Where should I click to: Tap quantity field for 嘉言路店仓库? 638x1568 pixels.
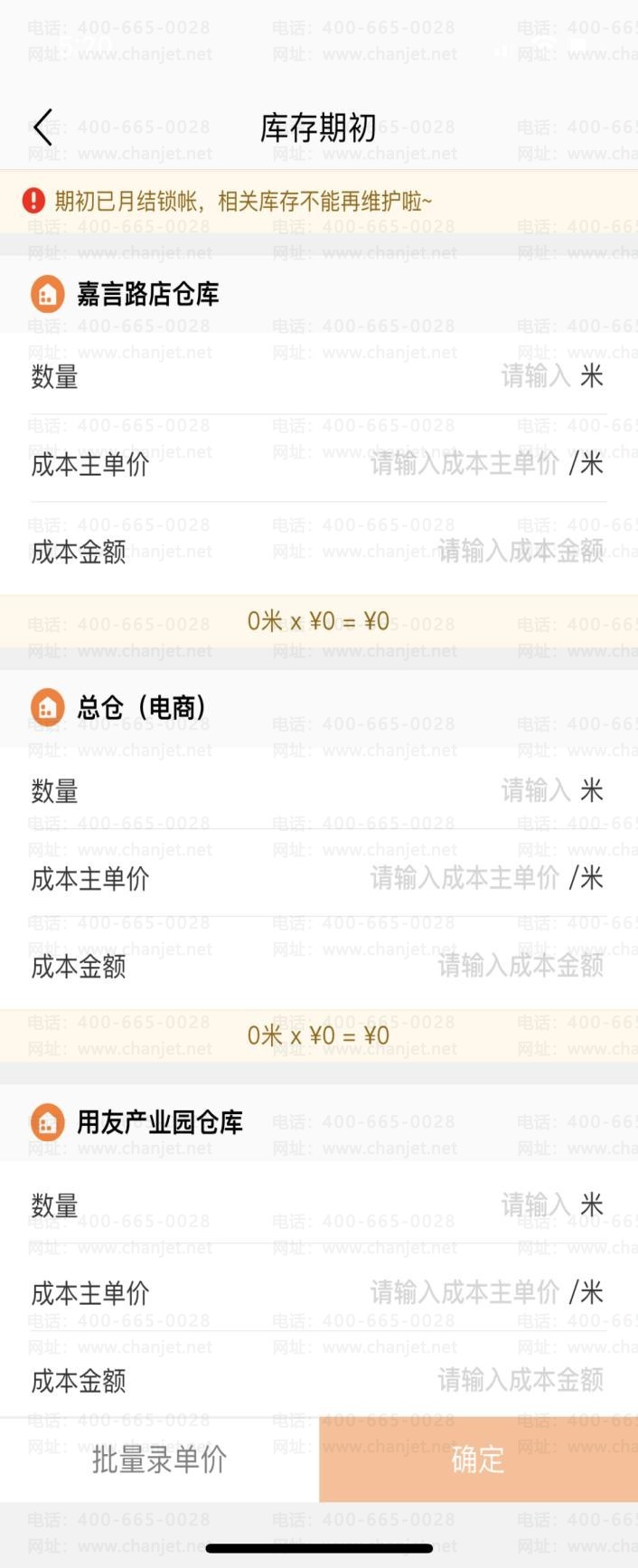point(533,376)
